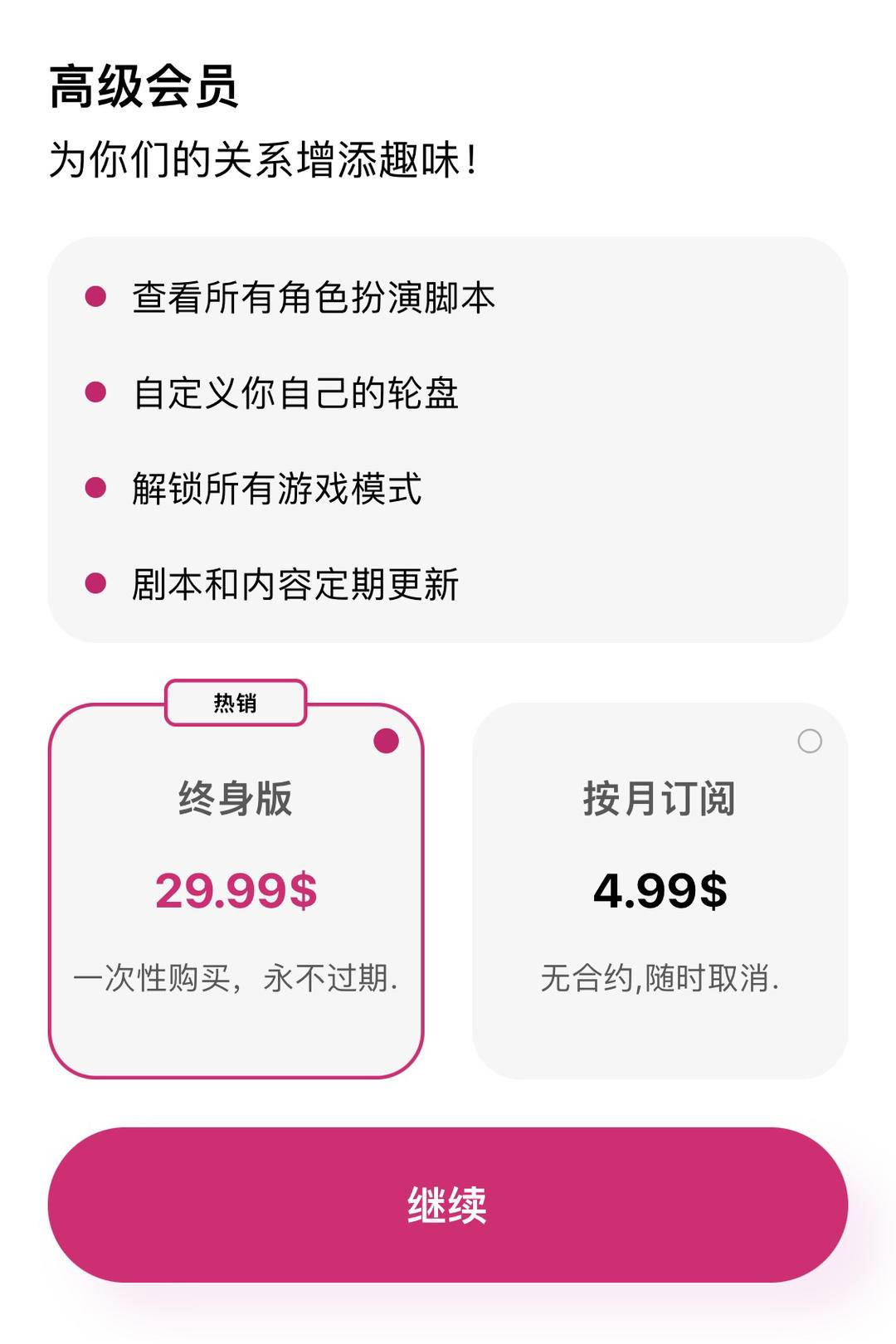
Task: Click the bullet beside 自定义你自己的轮盘
Action: (x=95, y=390)
